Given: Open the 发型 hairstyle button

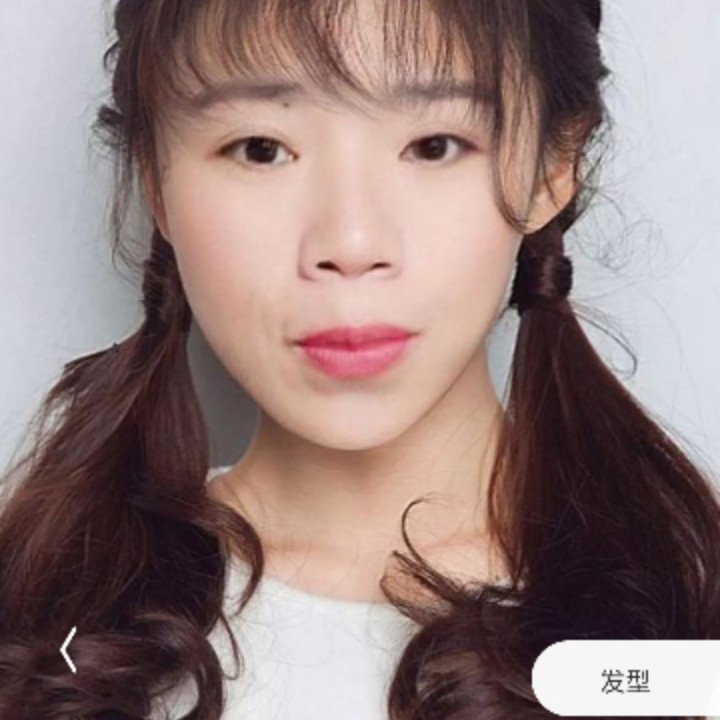Looking at the screenshot, I should point(627,681).
